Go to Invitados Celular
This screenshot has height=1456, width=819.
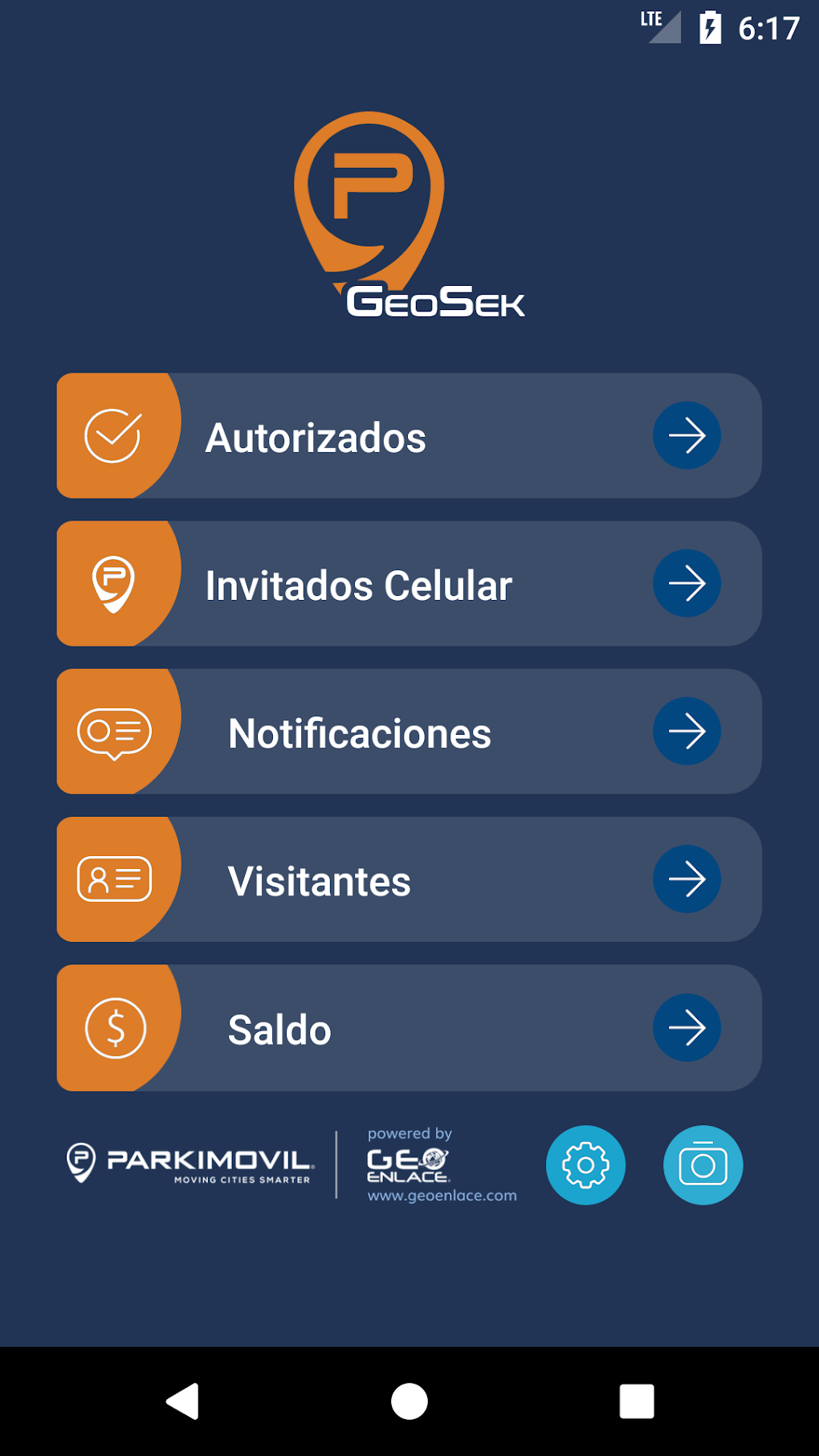click(x=409, y=584)
